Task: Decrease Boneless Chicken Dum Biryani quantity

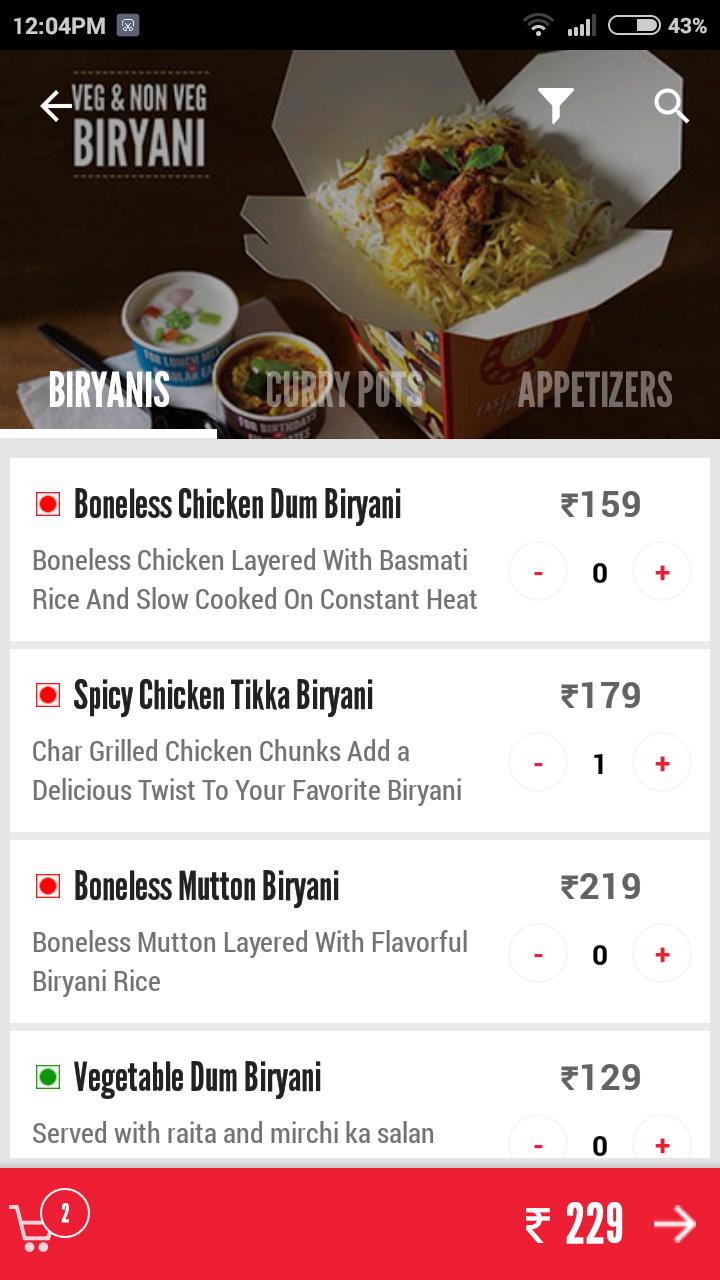Action: [538, 572]
